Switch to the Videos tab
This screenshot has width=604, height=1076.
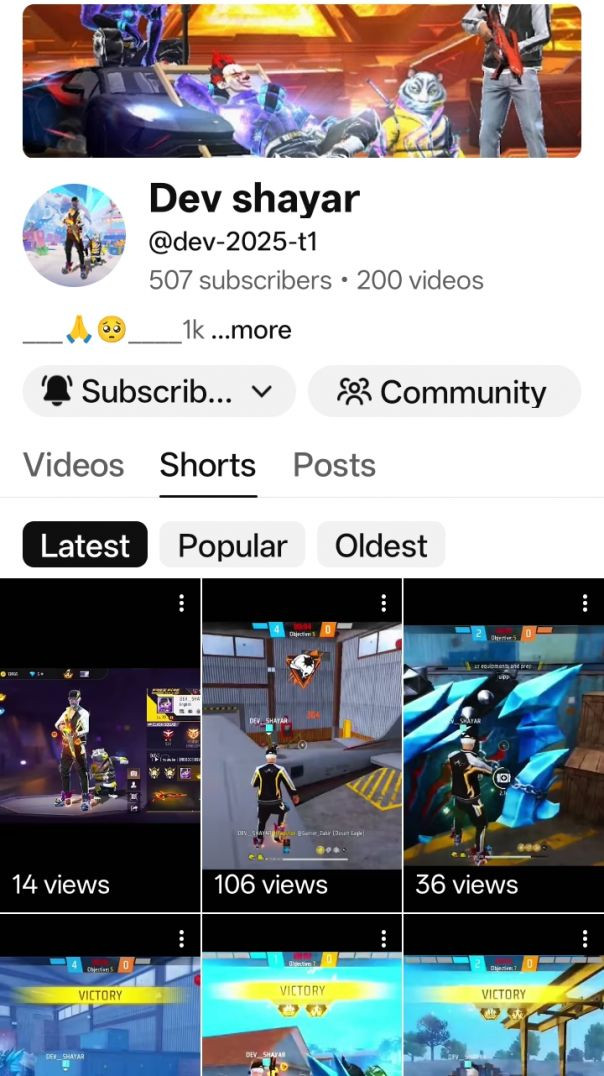pyautogui.click(x=74, y=465)
